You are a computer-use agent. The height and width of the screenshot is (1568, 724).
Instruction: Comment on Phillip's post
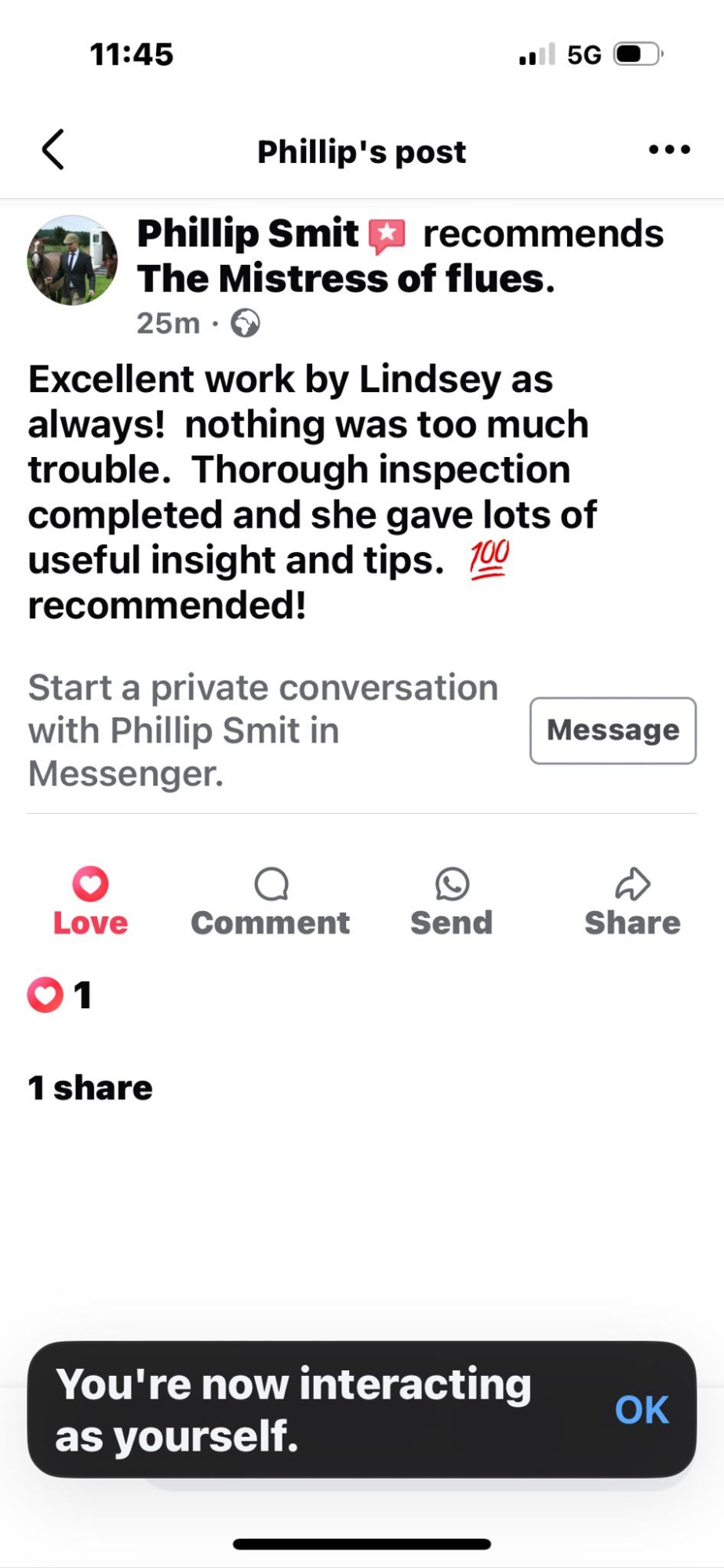pos(271,902)
